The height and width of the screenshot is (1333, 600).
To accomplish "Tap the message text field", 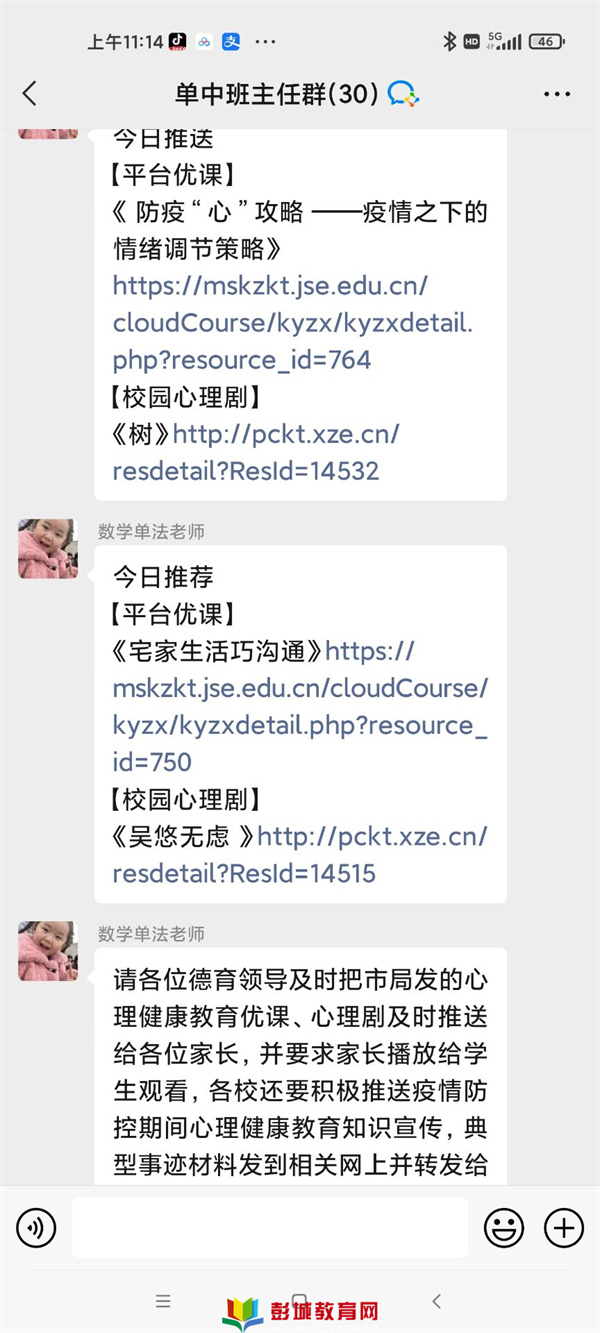I will tap(270, 1227).
